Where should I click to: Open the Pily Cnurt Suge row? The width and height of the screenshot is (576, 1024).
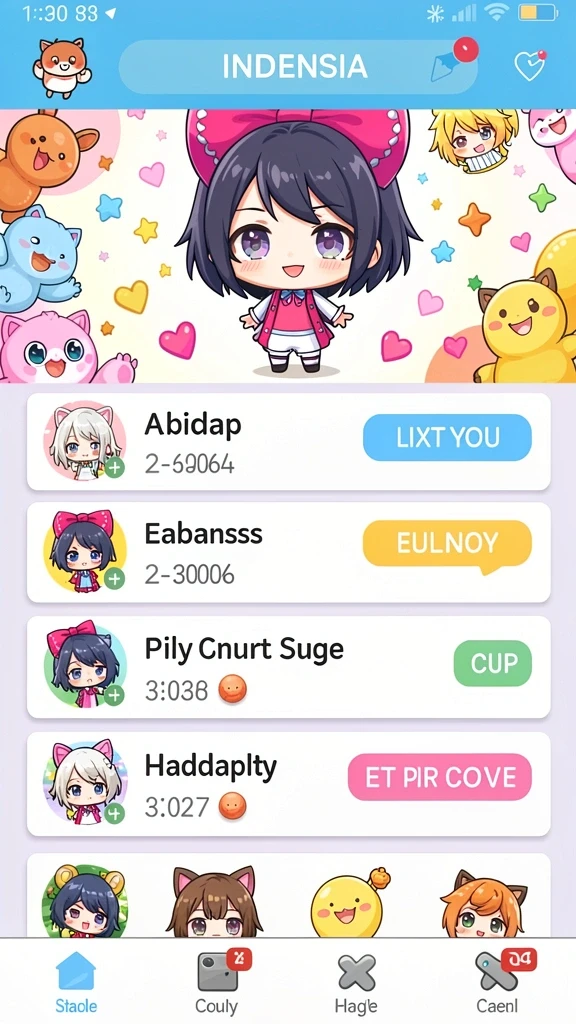coord(288,667)
